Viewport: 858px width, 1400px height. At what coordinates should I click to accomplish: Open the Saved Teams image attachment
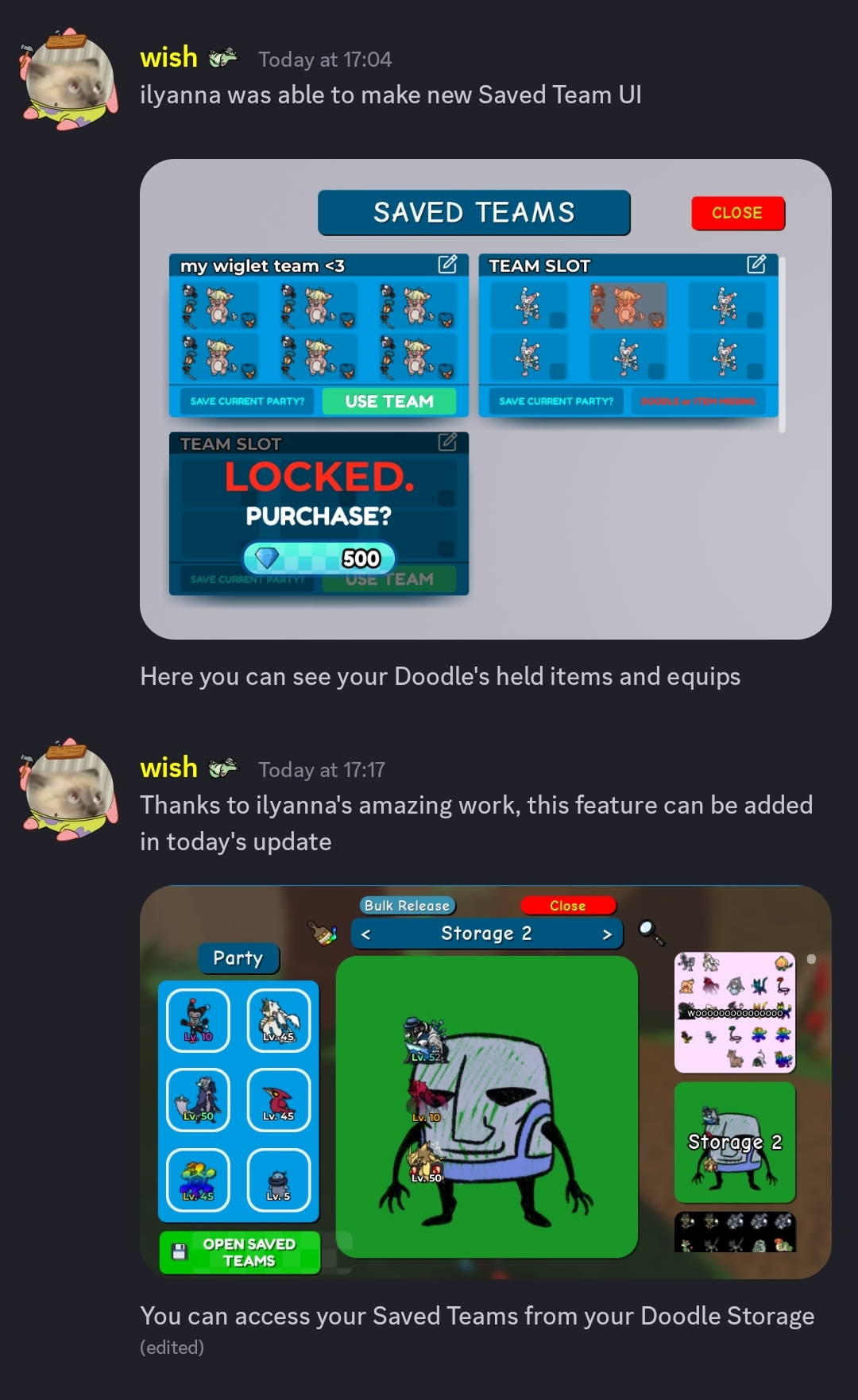(x=485, y=399)
